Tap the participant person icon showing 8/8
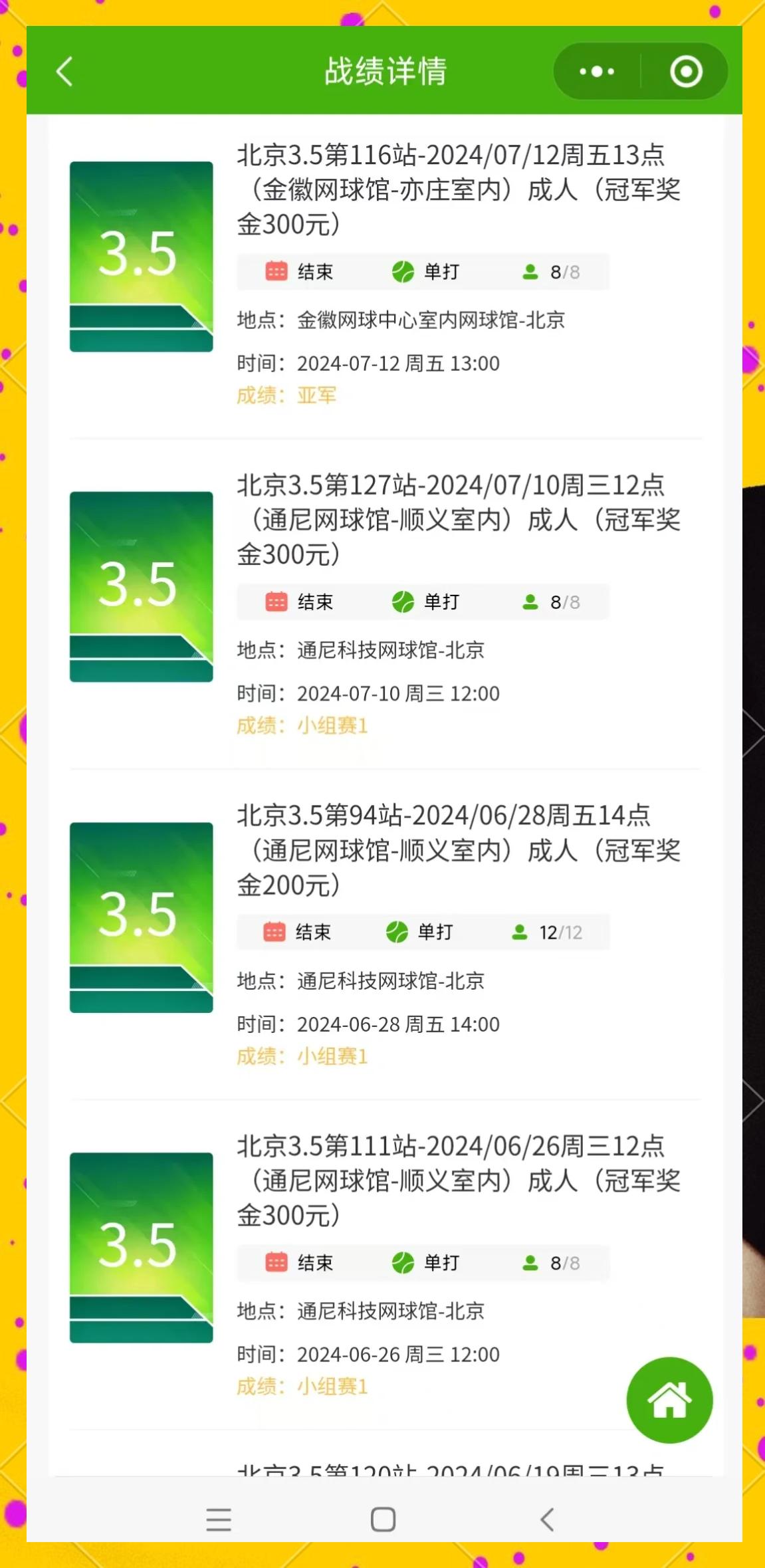Screen dimensions: 765x1568 click(530, 271)
